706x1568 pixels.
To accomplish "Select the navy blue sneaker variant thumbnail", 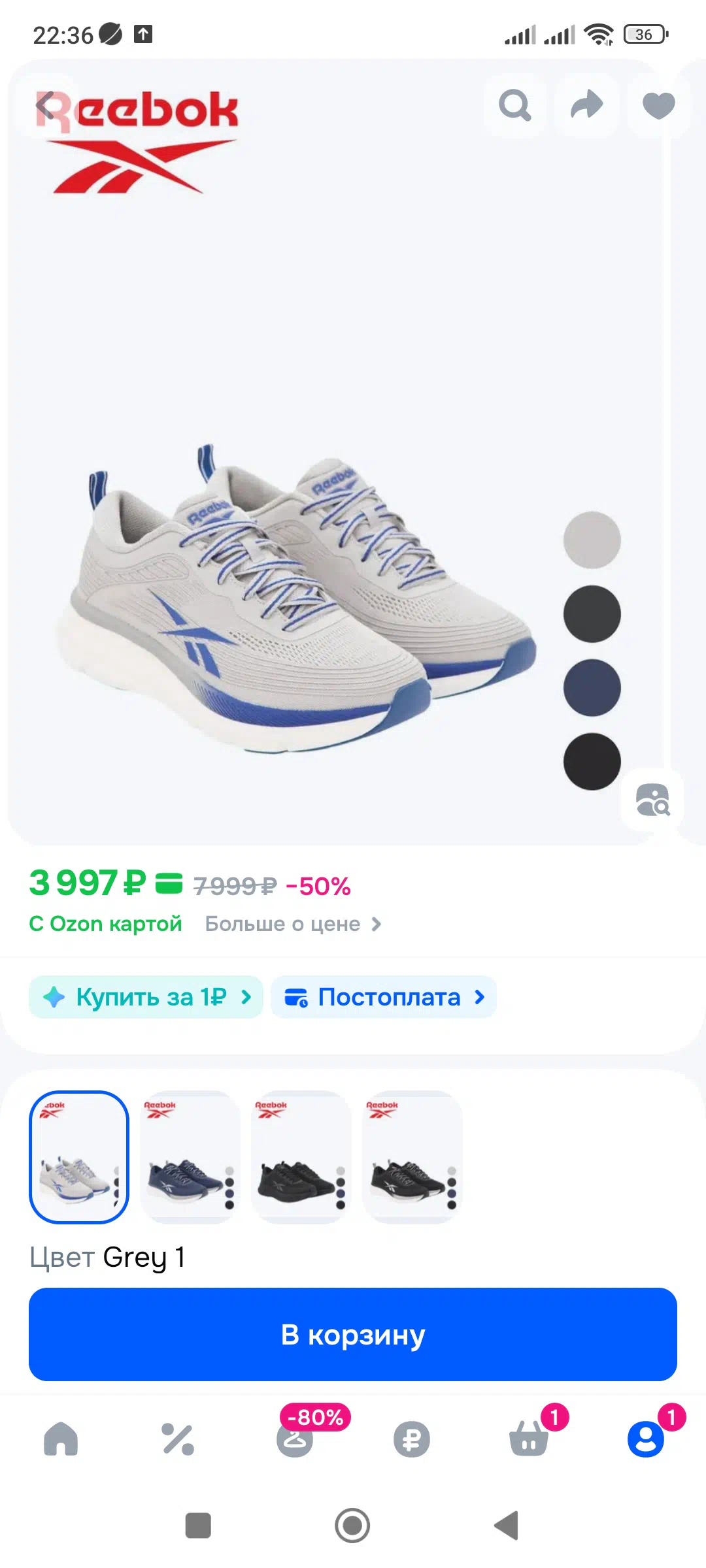I will 190,1157.
